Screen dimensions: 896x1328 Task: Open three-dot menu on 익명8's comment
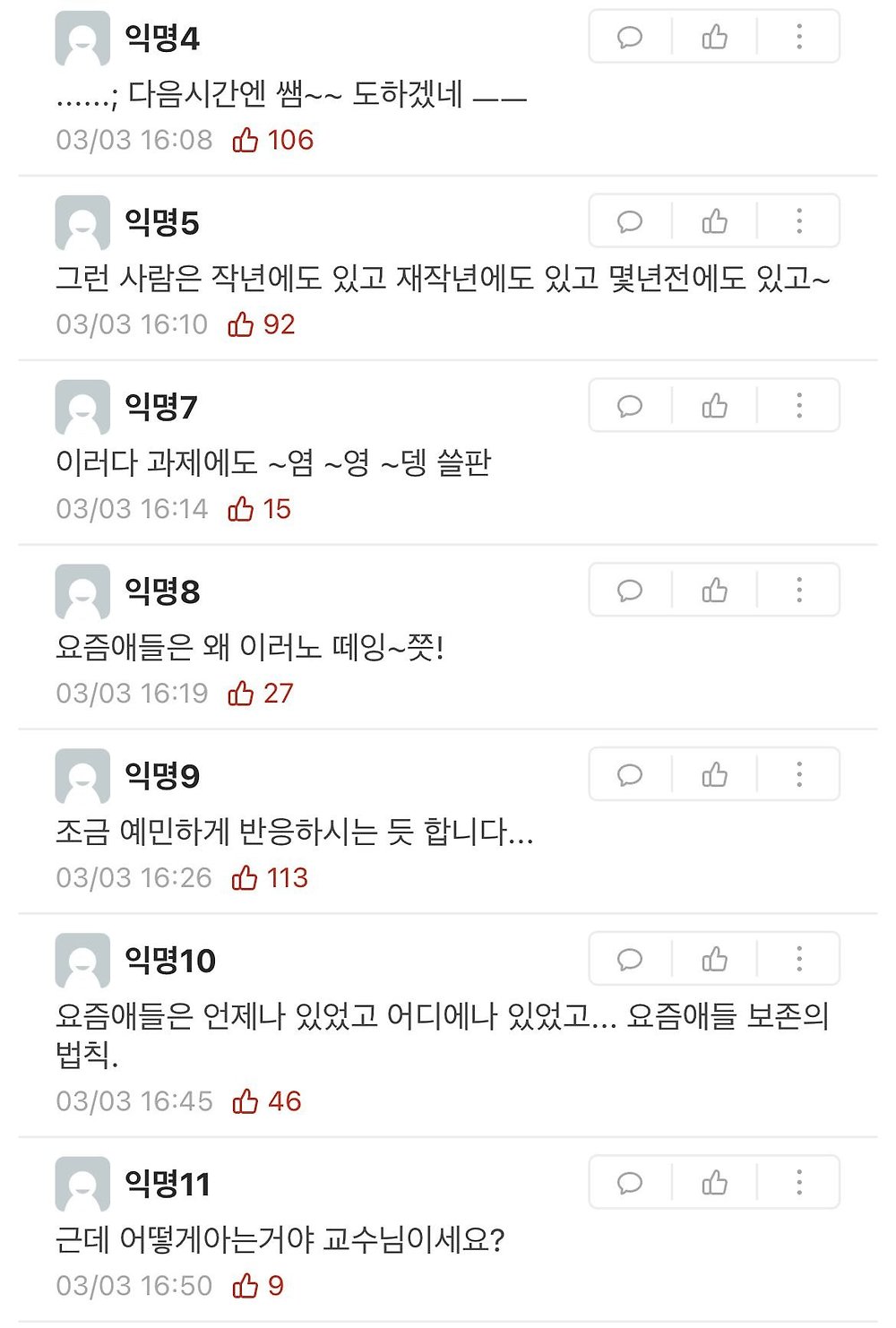[799, 591]
